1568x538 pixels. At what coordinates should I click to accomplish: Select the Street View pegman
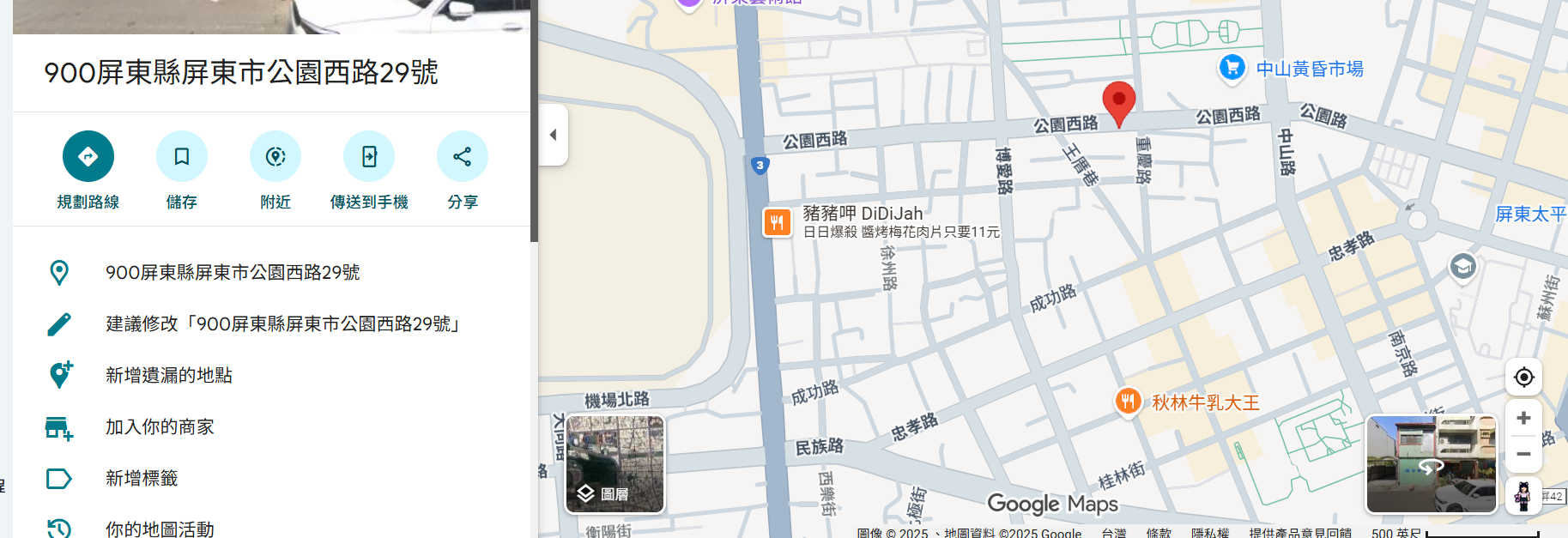tap(1523, 496)
